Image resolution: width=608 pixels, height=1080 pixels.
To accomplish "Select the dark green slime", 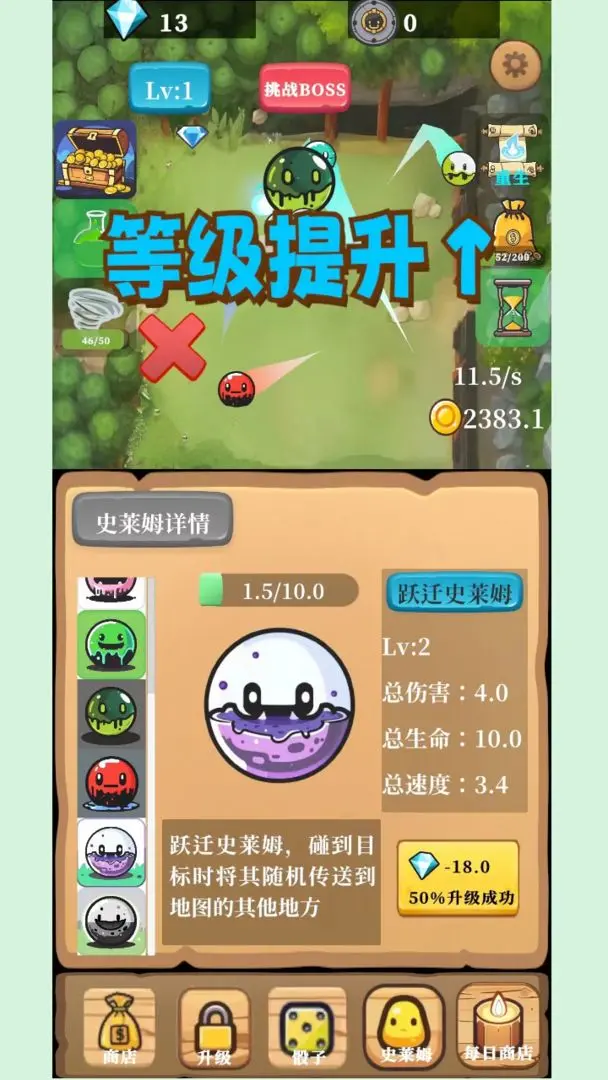I will (111, 712).
